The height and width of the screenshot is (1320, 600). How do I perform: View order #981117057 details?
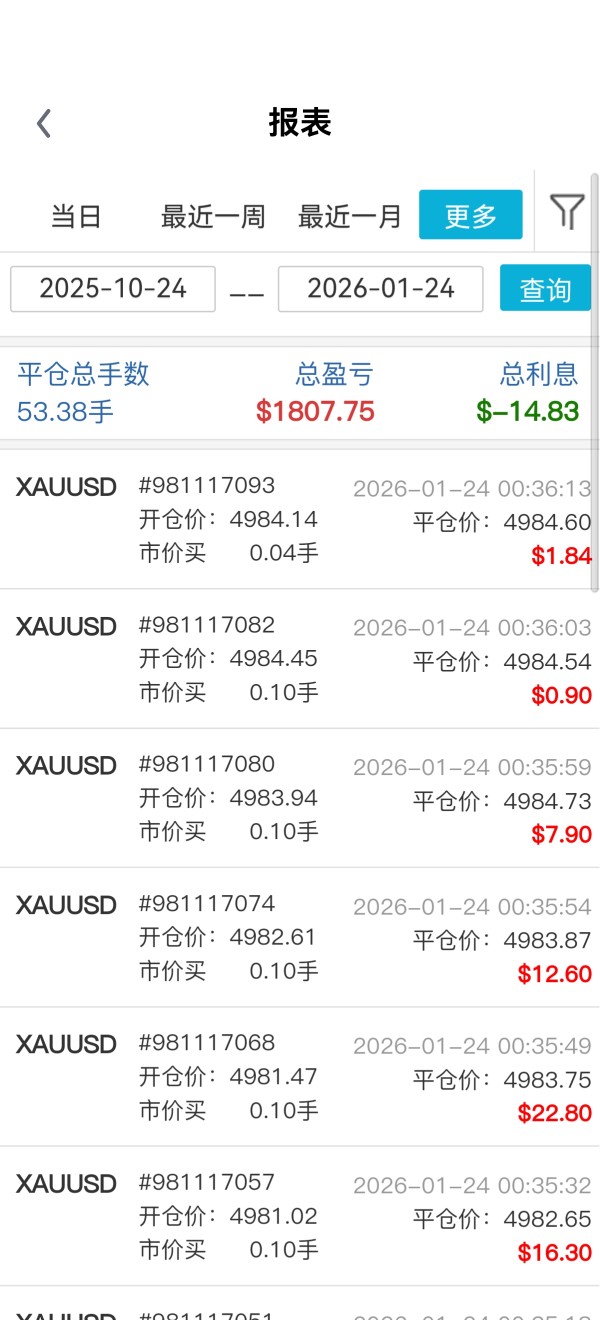click(x=300, y=1216)
